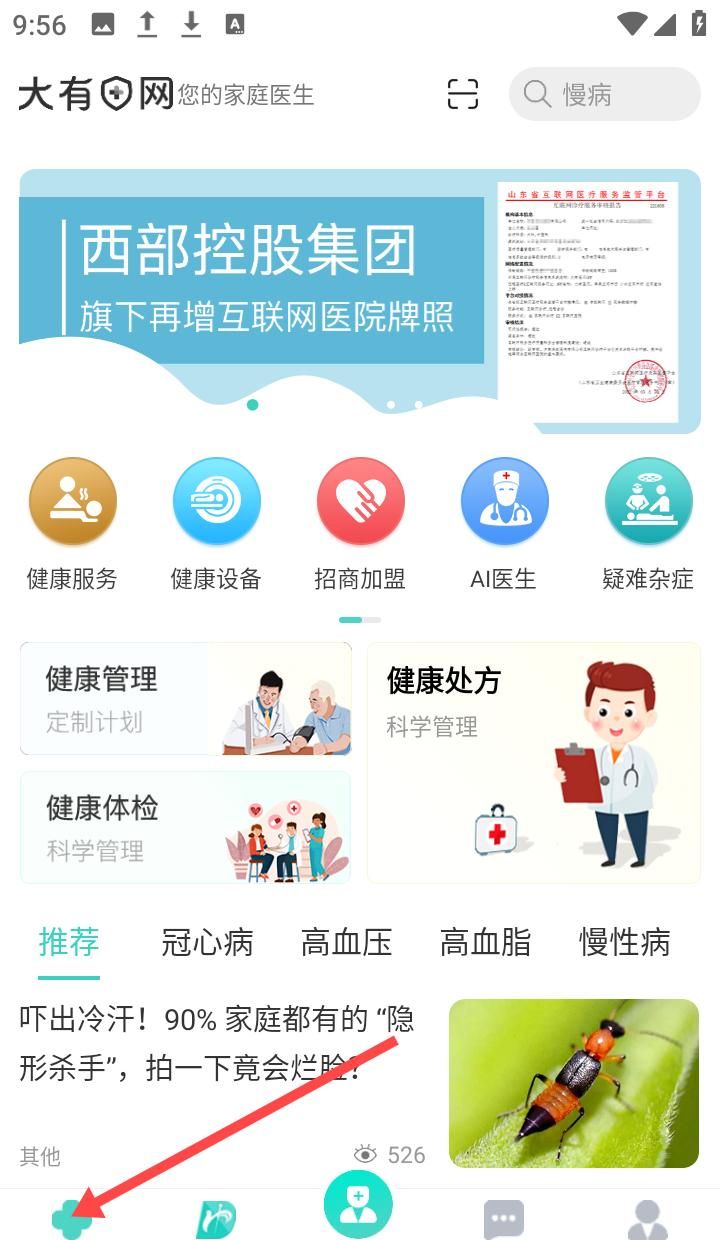The width and height of the screenshot is (720, 1240).
Task: Open the messages tab in bottom bar
Action: (503, 1219)
